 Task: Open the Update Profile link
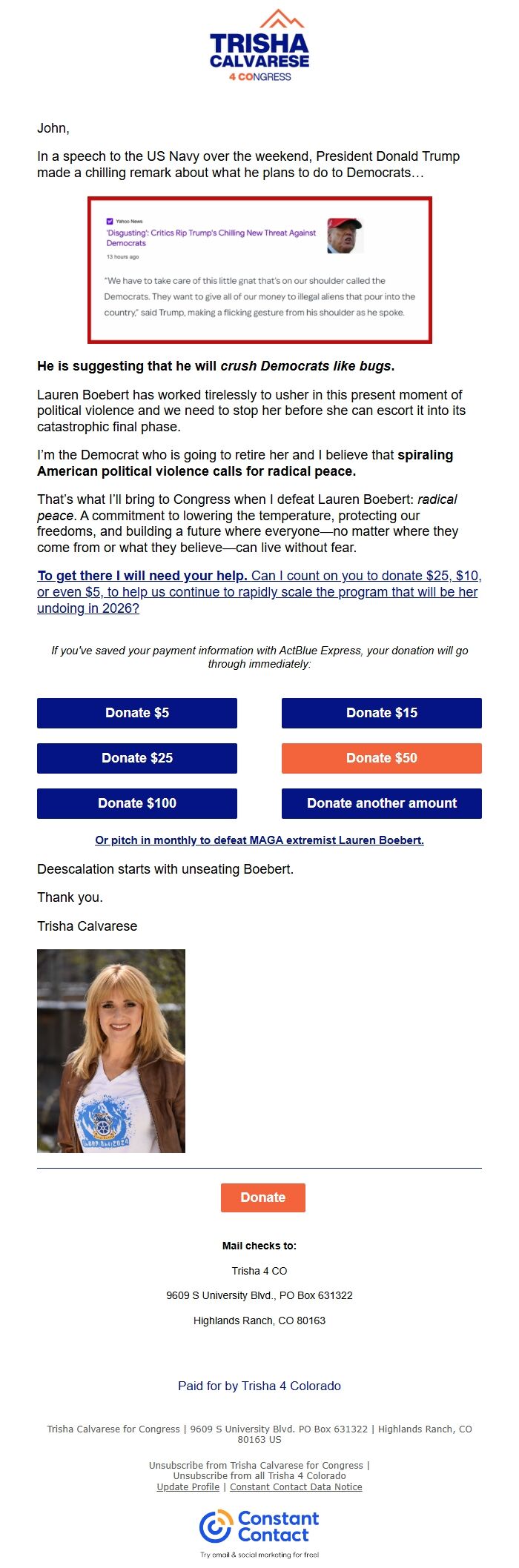tap(188, 1486)
